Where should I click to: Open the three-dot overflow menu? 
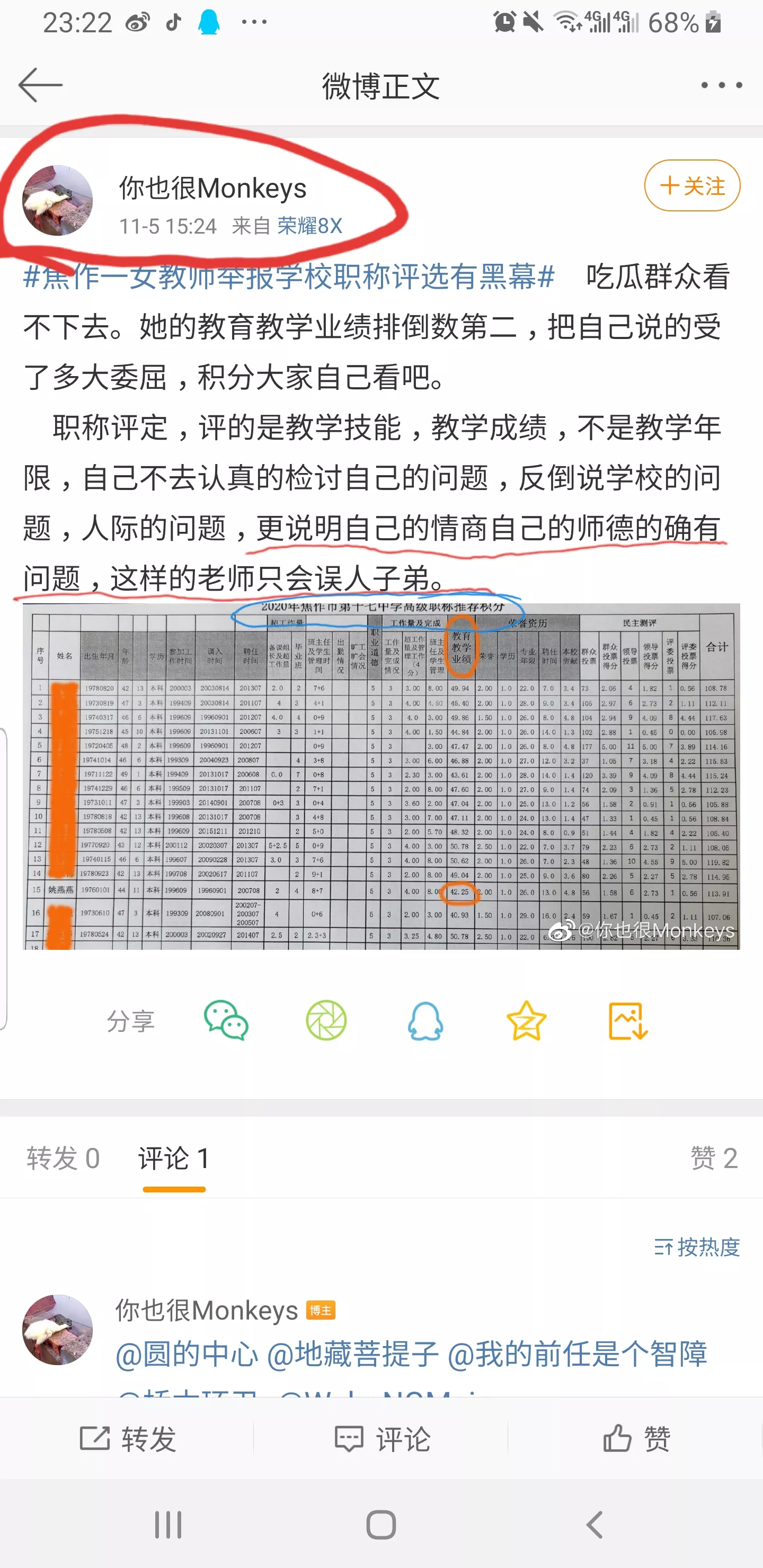click(721, 85)
